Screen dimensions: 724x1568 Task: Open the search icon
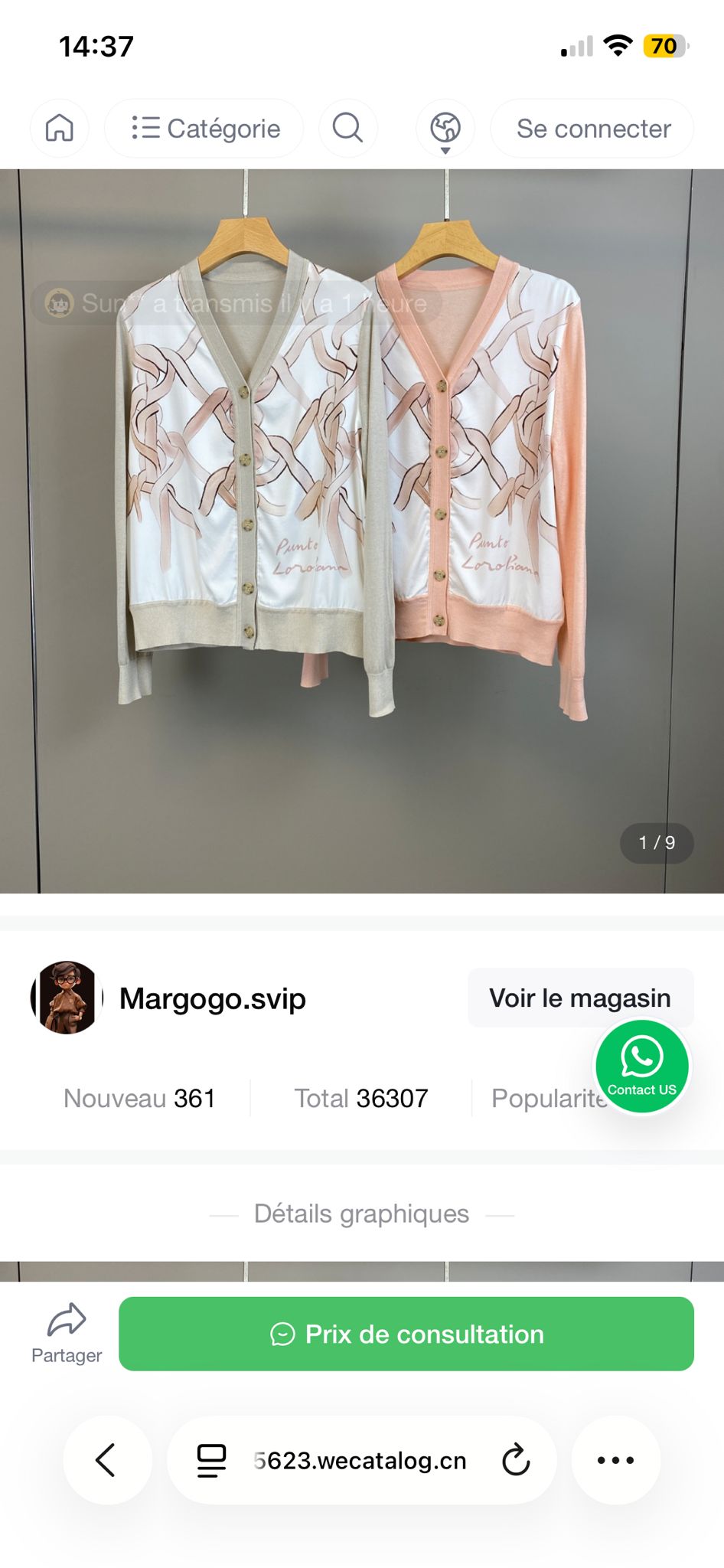click(x=347, y=128)
